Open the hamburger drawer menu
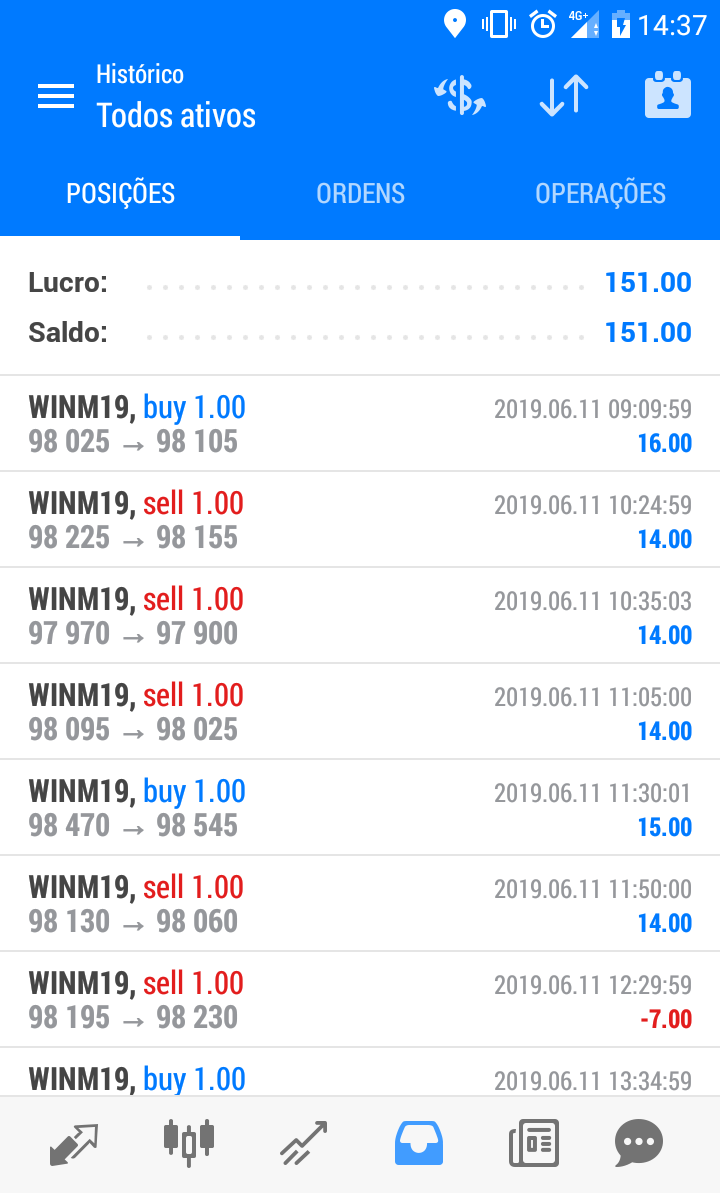720x1193 pixels. coord(56,96)
